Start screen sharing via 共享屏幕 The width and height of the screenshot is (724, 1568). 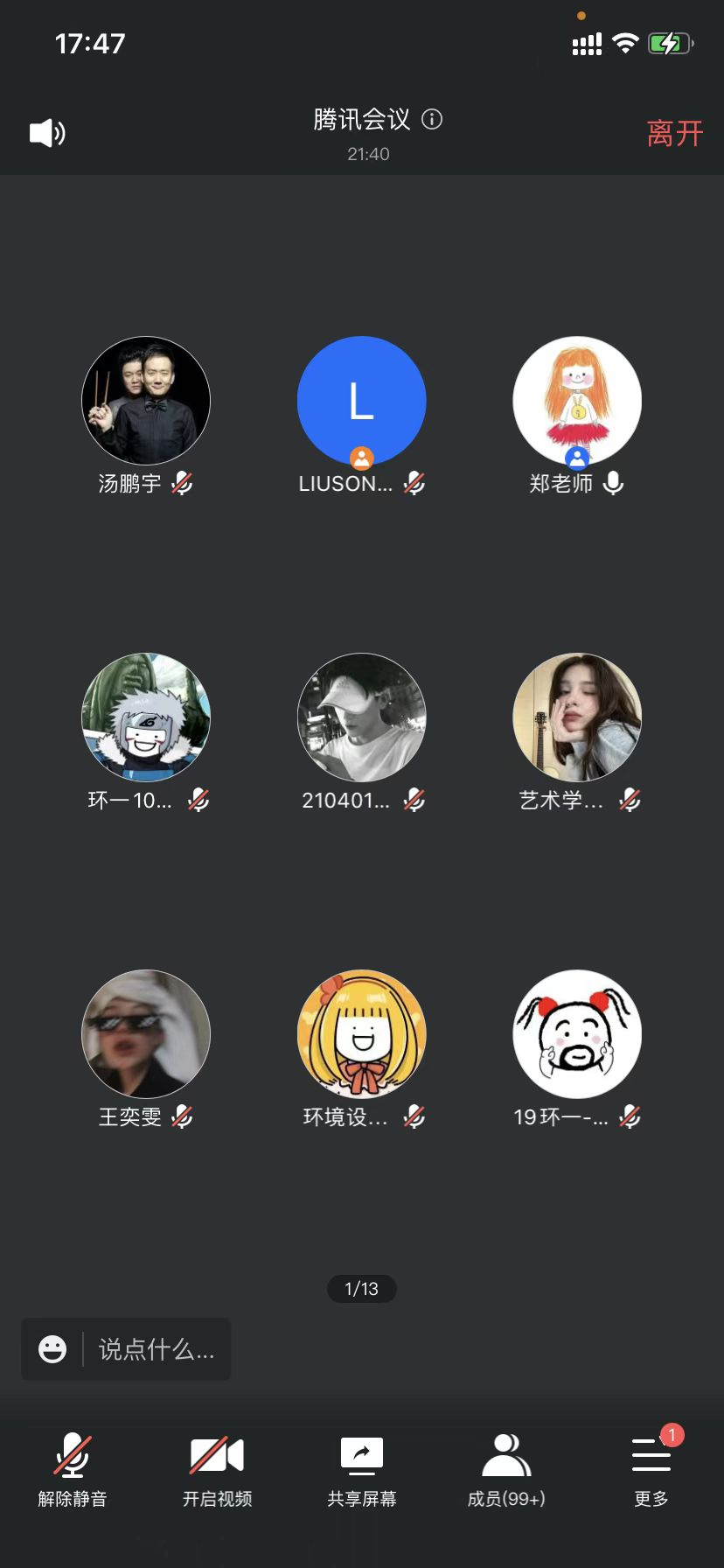(362, 1470)
